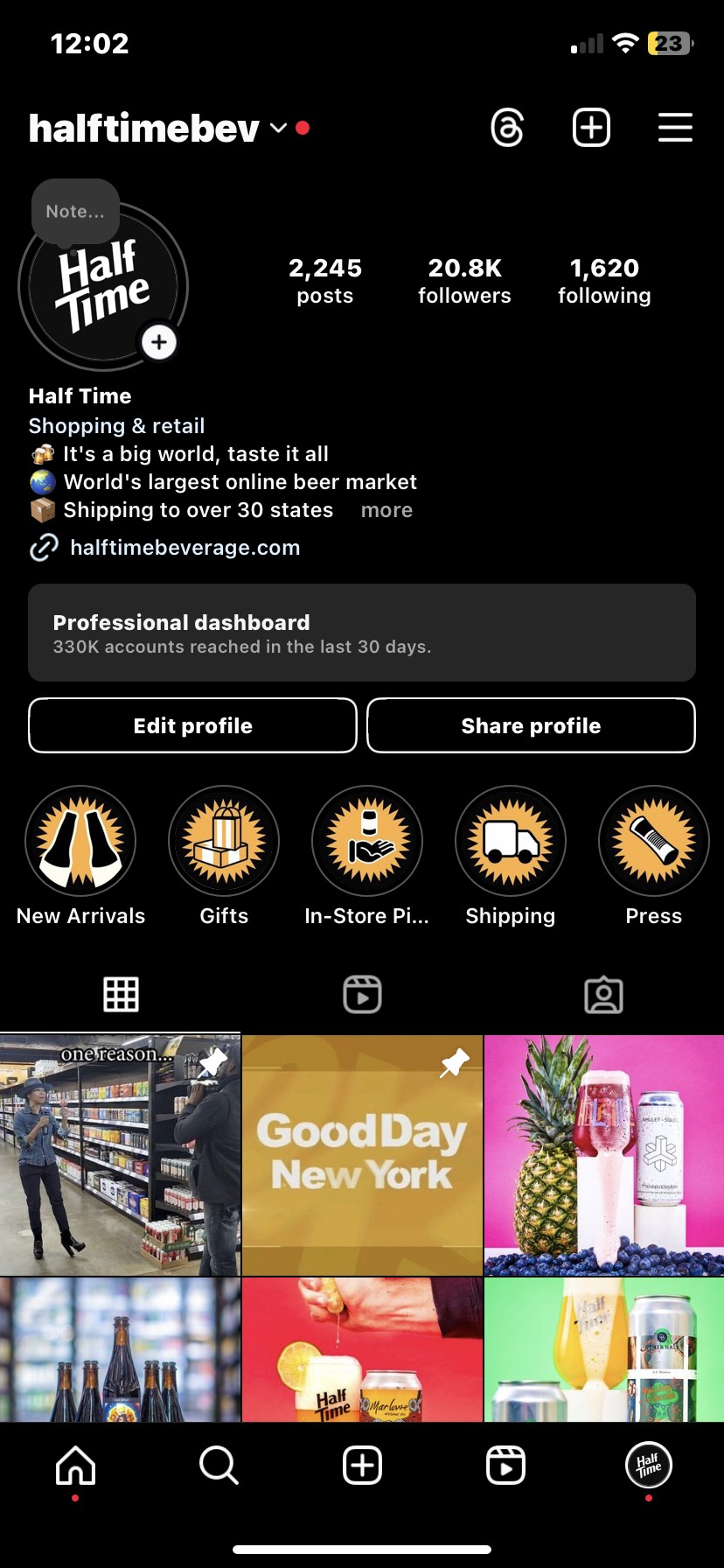
Task: Tap Share profile
Action: 531,725
